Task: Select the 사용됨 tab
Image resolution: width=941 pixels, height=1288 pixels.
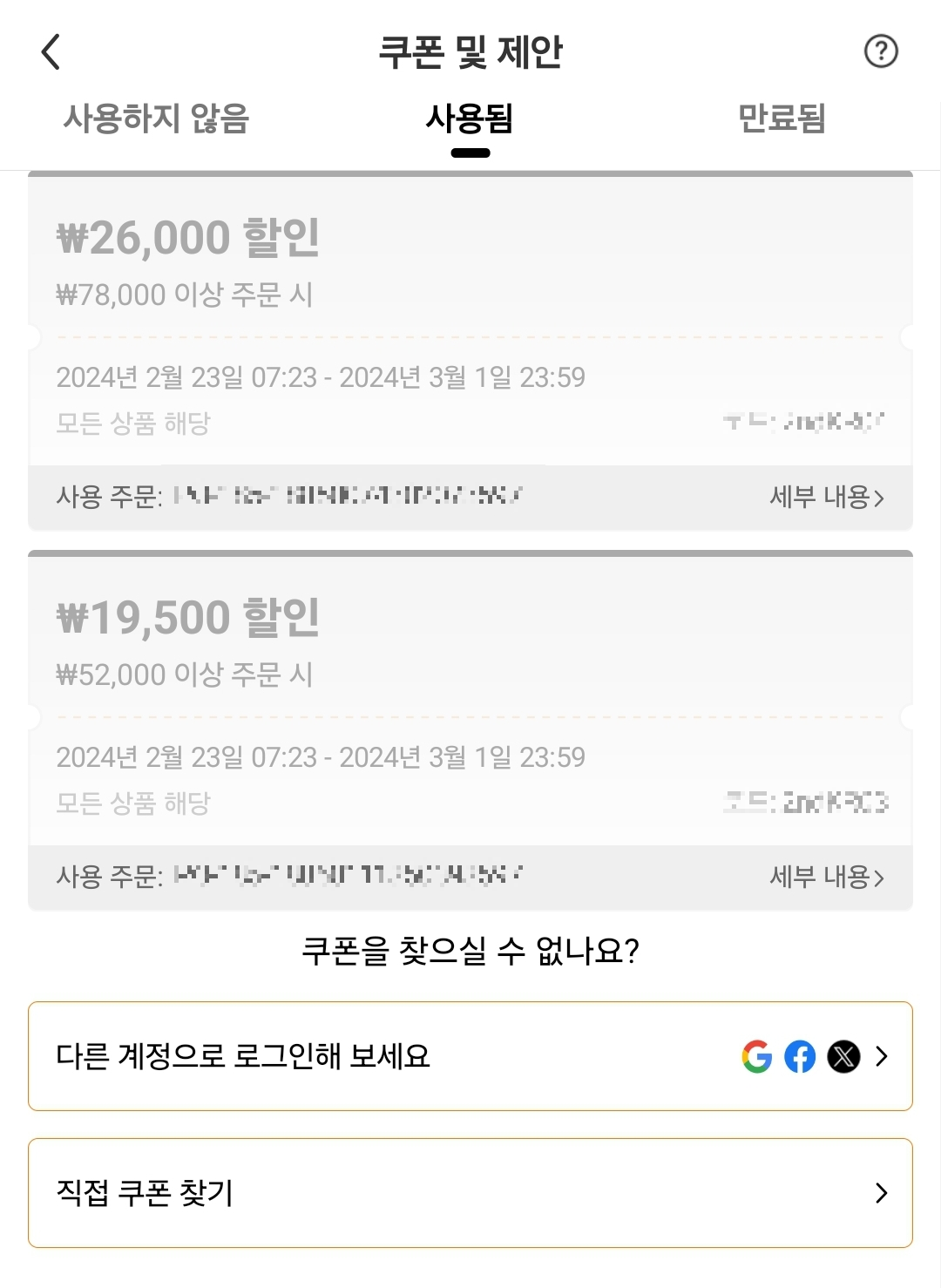Action: [470, 119]
